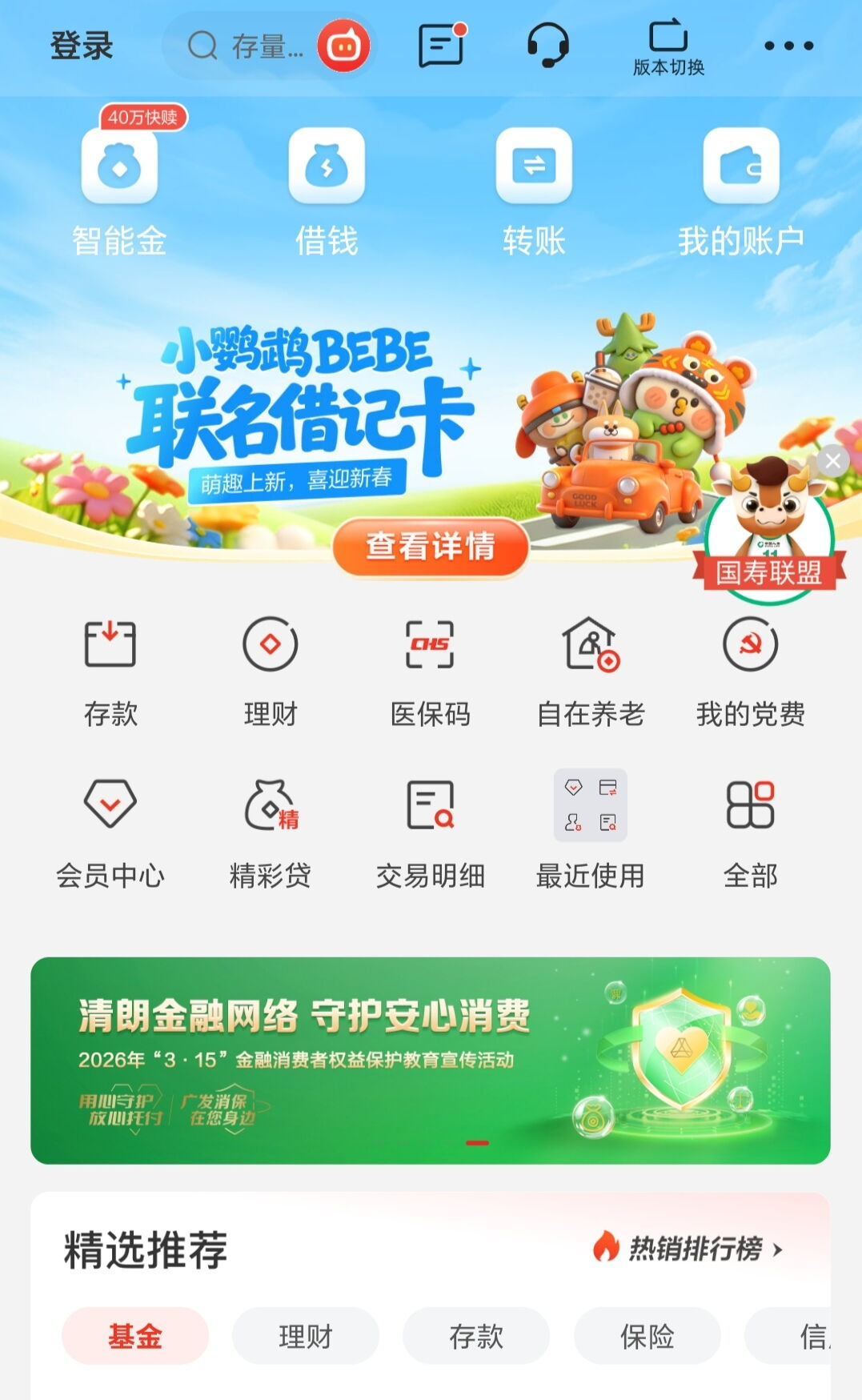
Task: Dismiss the 国寿联盟 floating badge
Action: [x=832, y=461]
